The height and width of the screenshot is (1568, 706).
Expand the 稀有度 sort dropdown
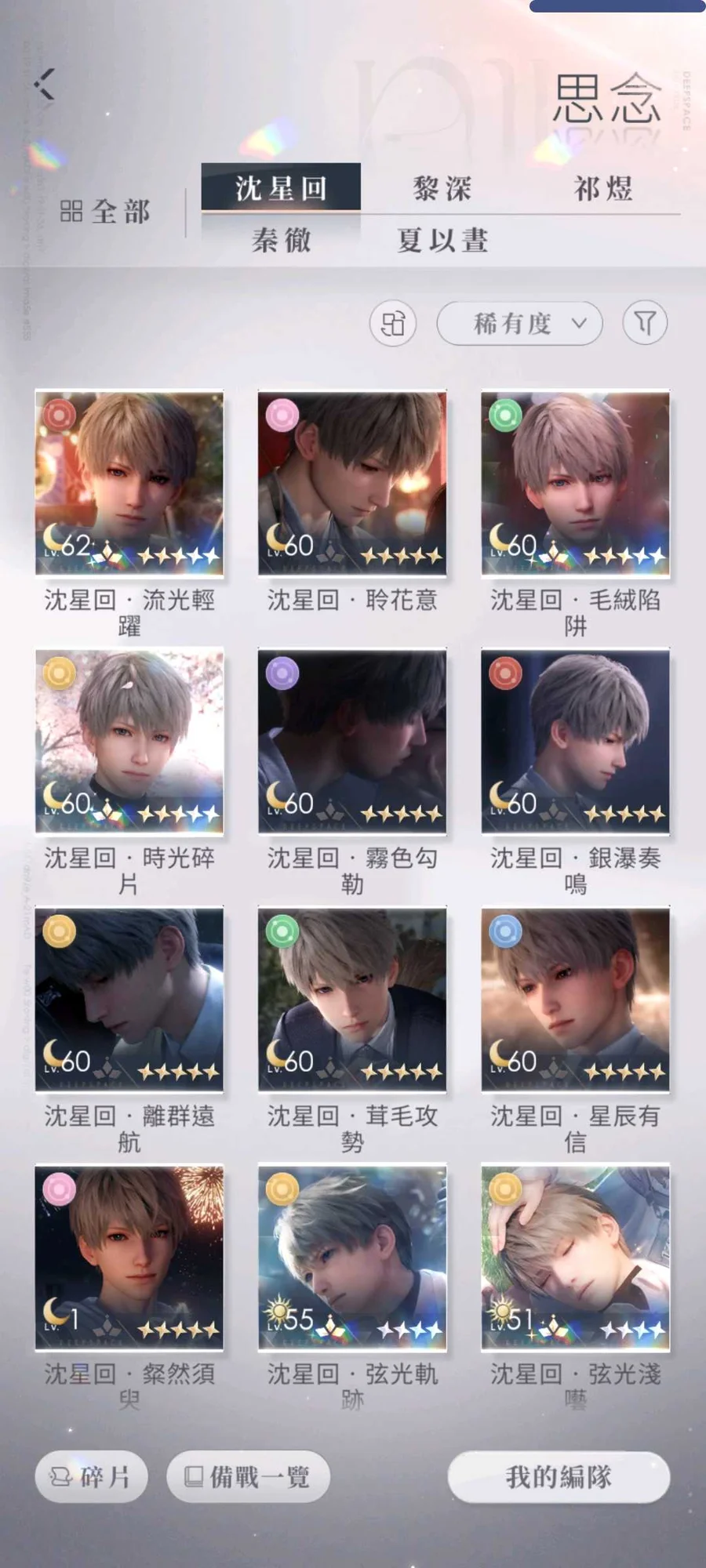pos(519,323)
